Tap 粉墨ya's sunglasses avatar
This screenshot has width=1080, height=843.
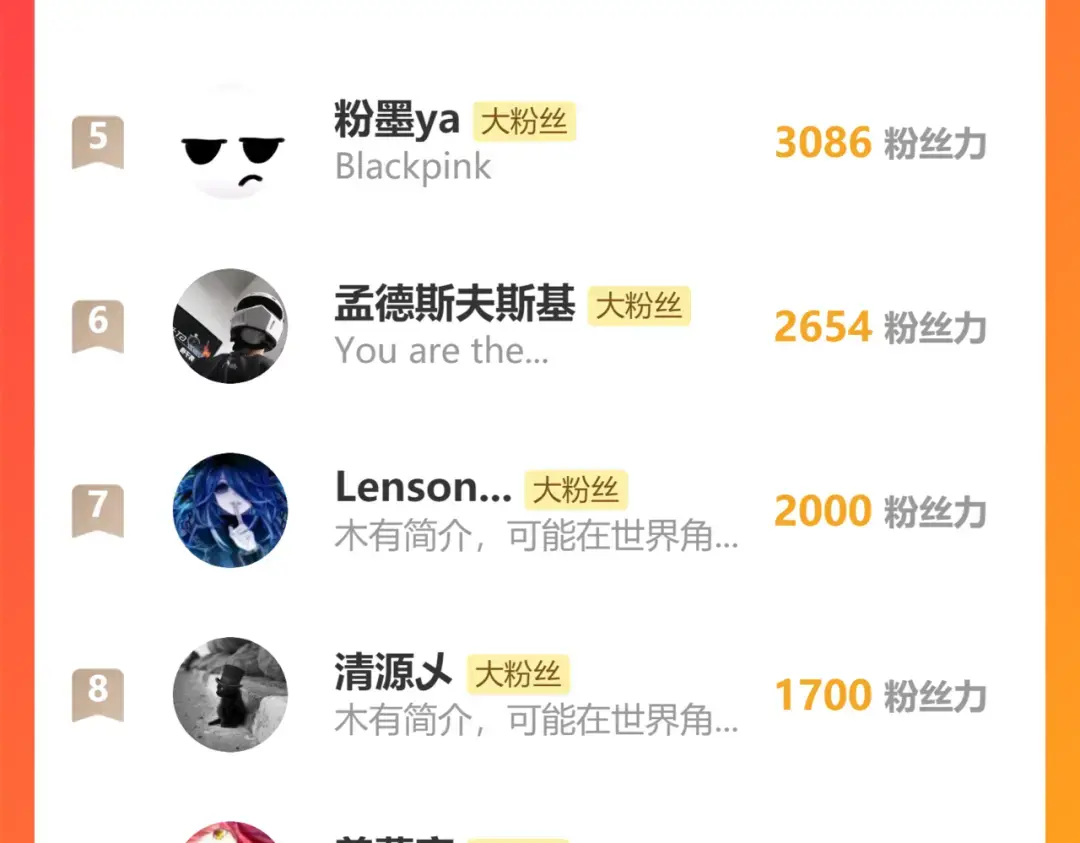230,142
